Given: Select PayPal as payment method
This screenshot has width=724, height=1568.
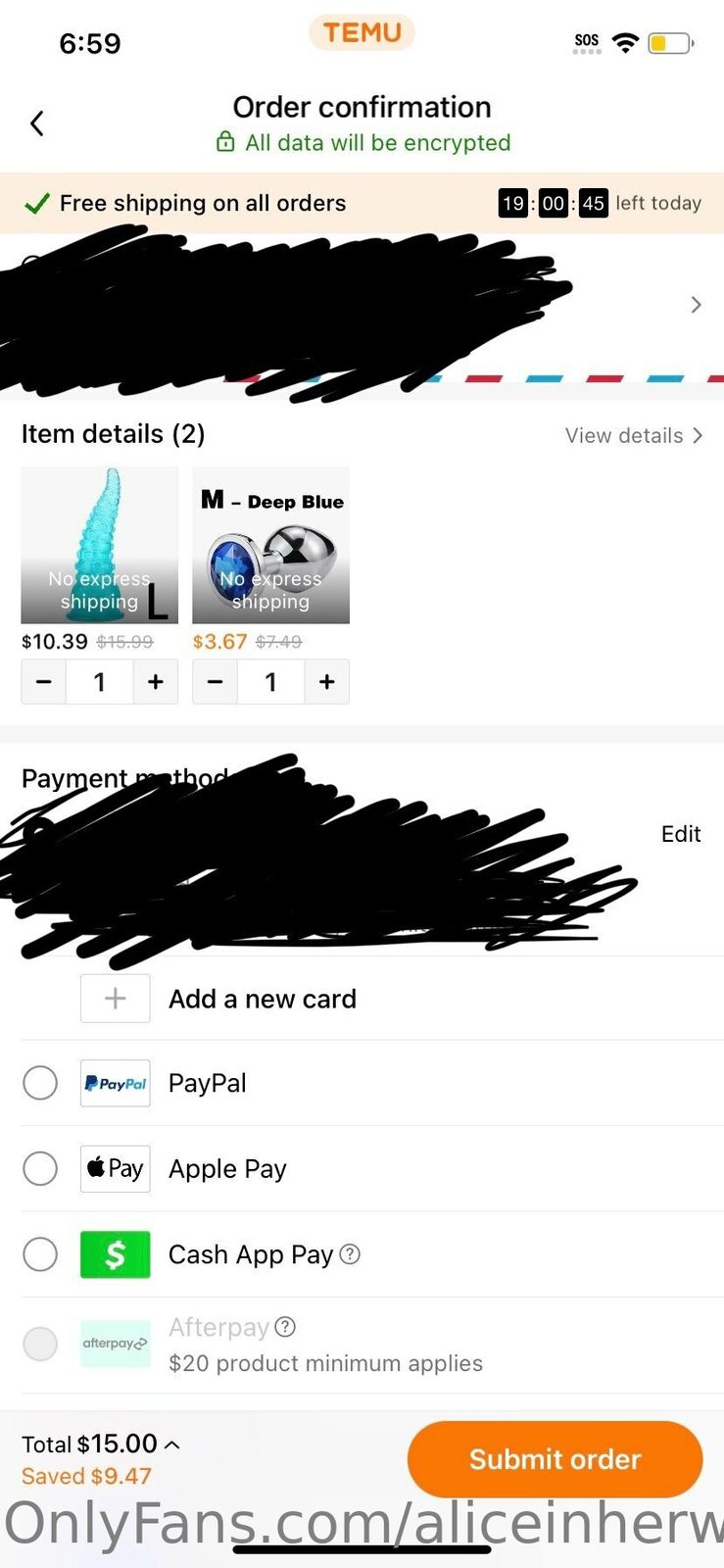Looking at the screenshot, I should pos(40,1083).
